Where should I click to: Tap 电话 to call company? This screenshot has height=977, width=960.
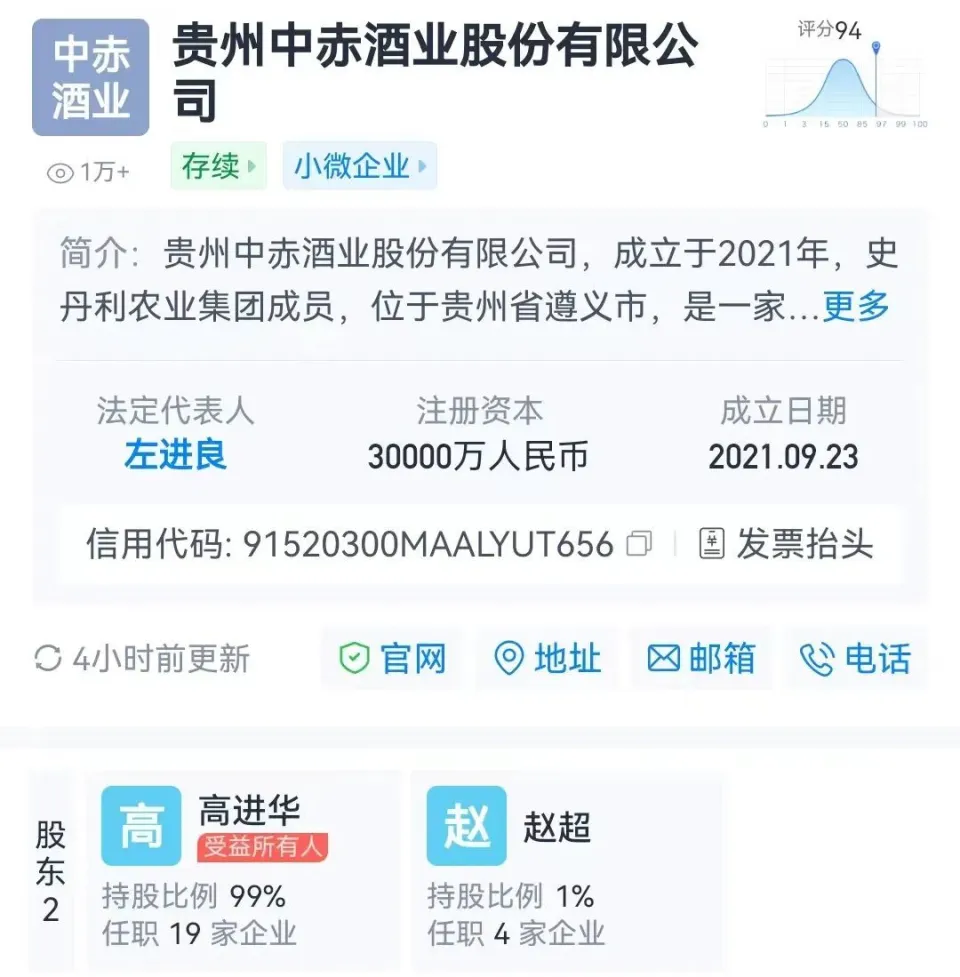856,659
